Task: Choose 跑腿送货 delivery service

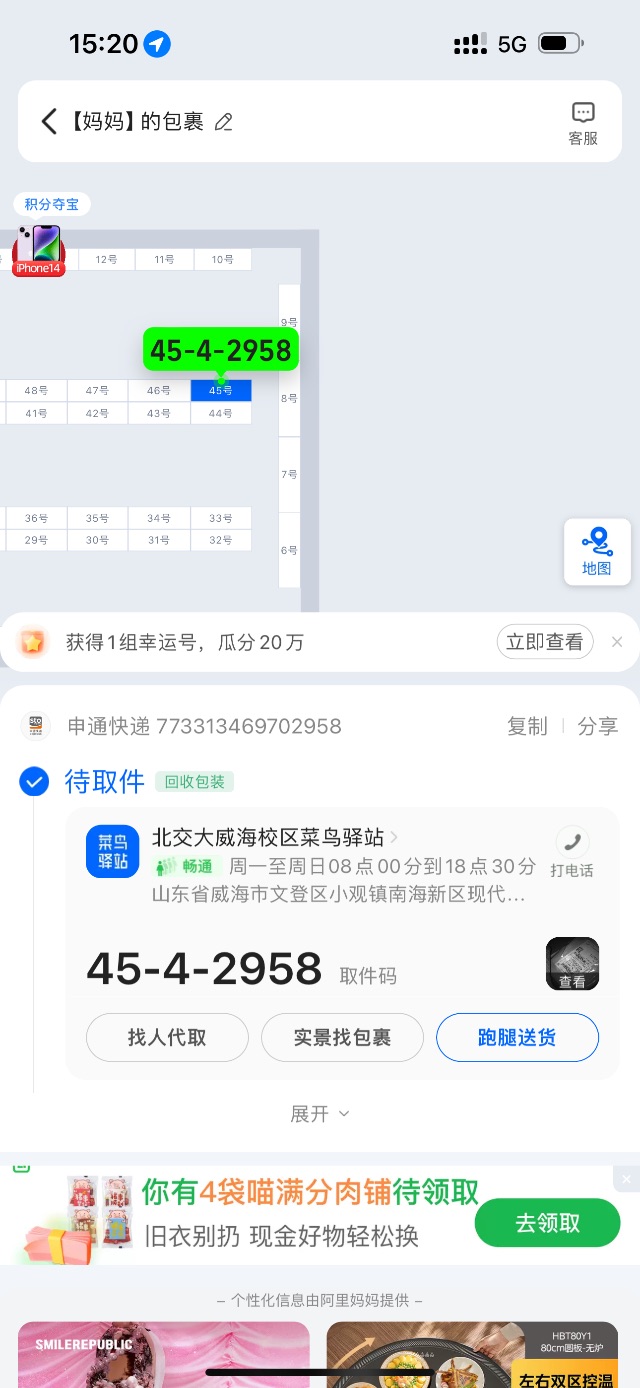Action: click(517, 1037)
